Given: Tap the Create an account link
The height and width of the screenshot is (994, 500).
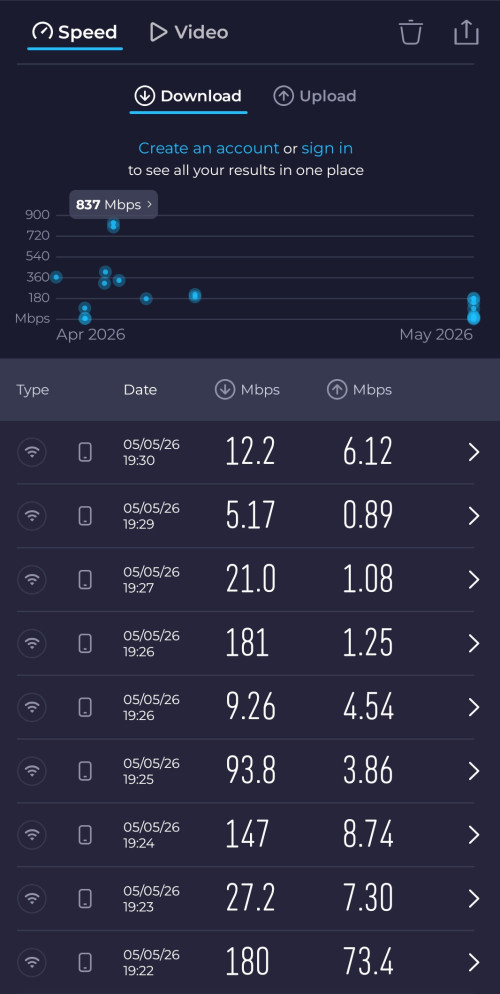Looking at the screenshot, I should pyautogui.click(x=208, y=148).
